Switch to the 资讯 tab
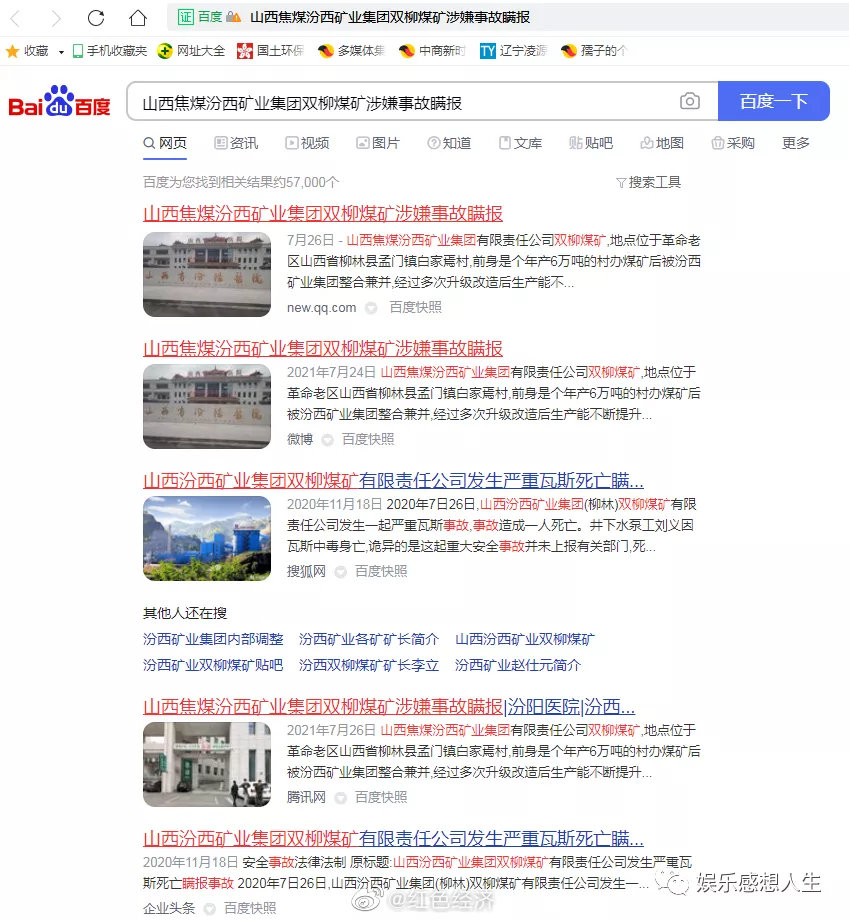849x920 pixels. pyautogui.click(x=236, y=143)
